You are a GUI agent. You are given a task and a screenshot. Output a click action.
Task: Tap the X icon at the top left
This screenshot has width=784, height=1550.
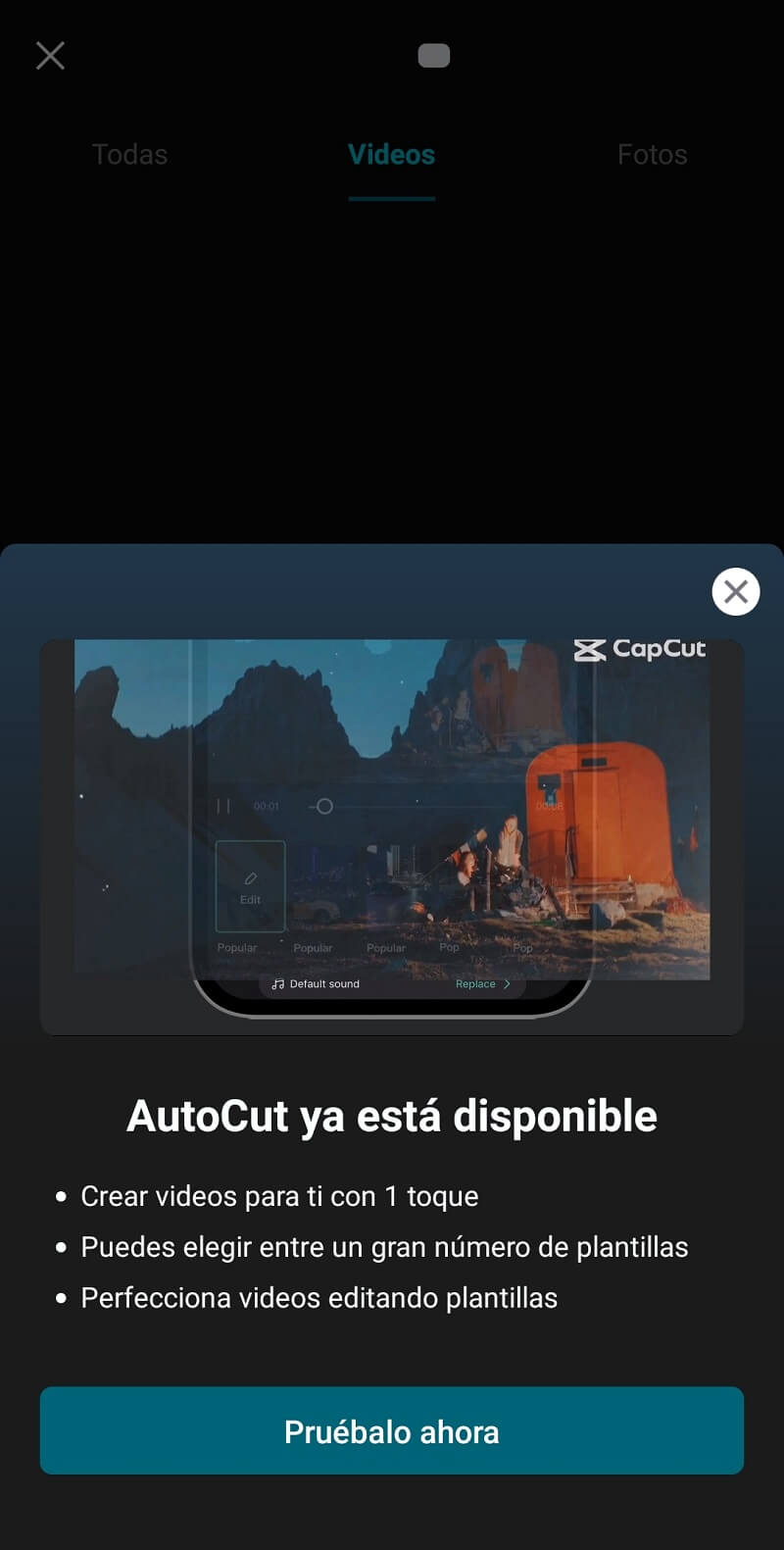click(x=50, y=56)
